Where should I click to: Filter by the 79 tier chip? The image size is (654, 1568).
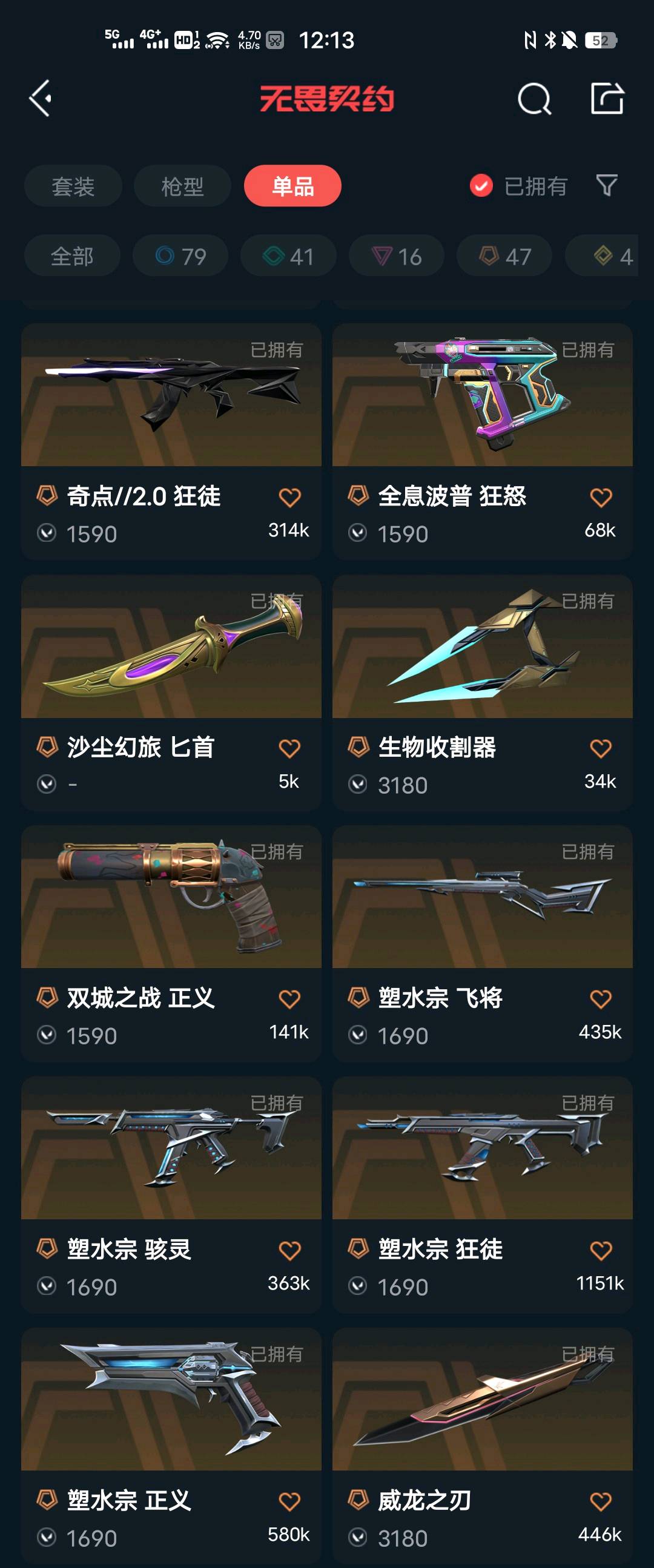pyautogui.click(x=180, y=256)
